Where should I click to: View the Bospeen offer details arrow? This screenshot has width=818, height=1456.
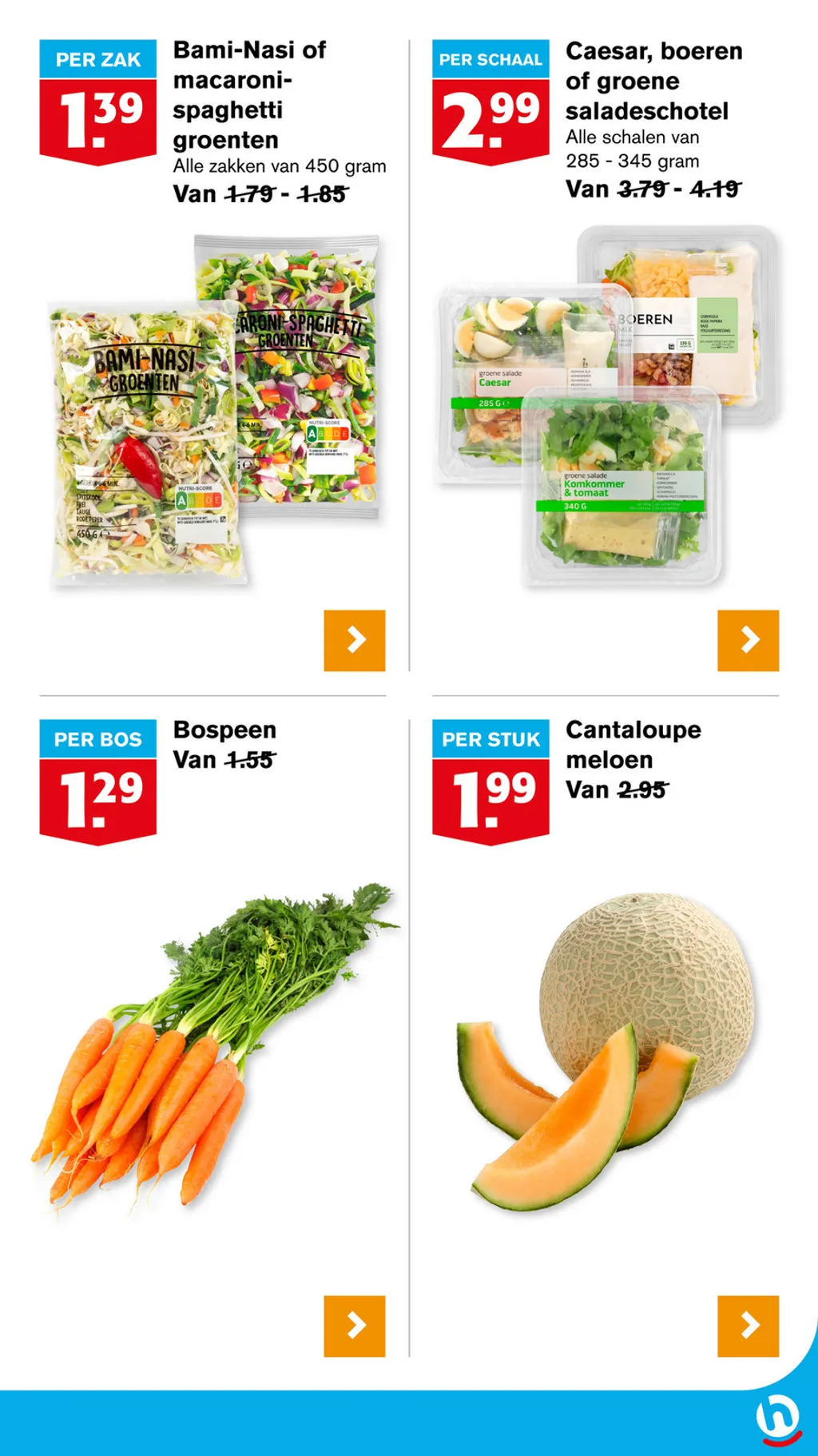355,1326
